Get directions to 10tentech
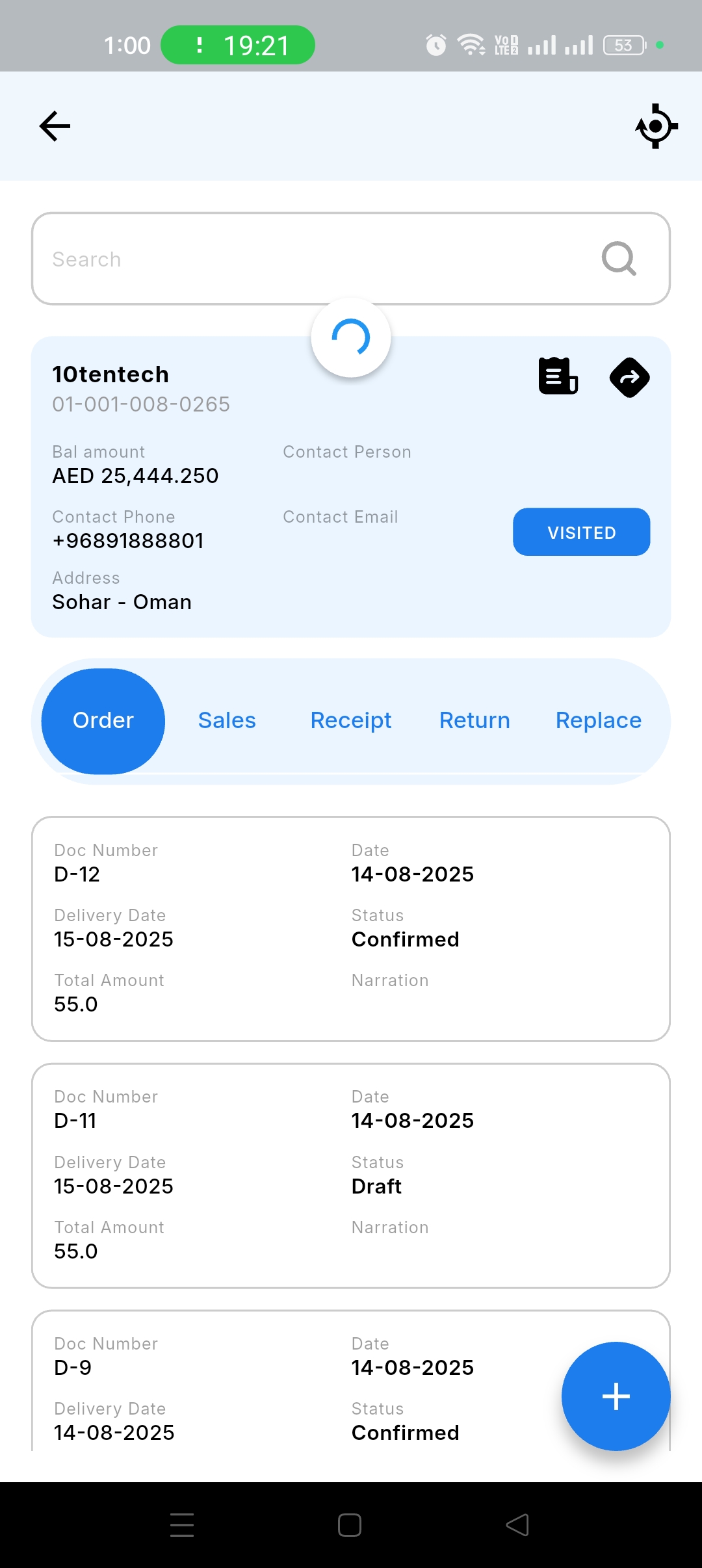 (629, 377)
